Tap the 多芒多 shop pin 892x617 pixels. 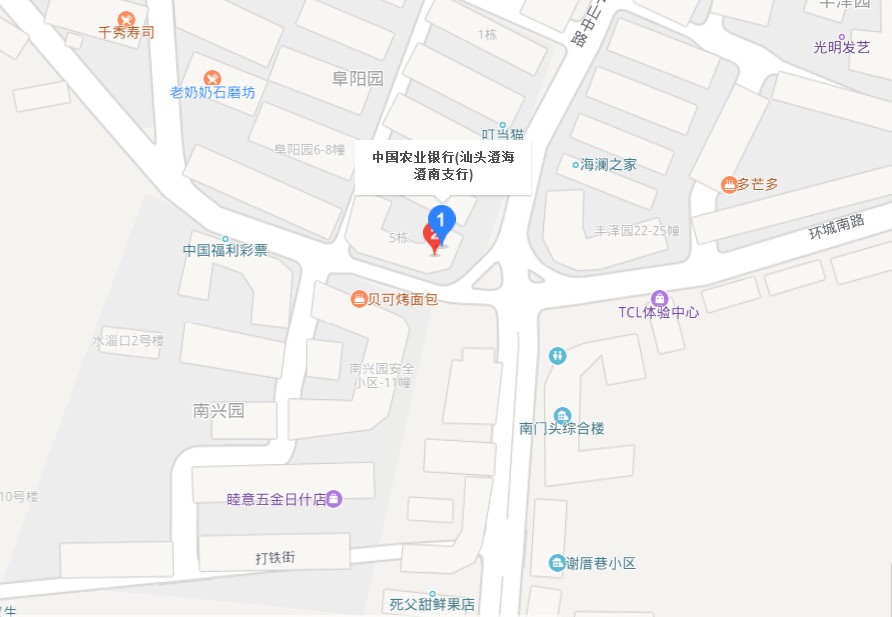729,184
